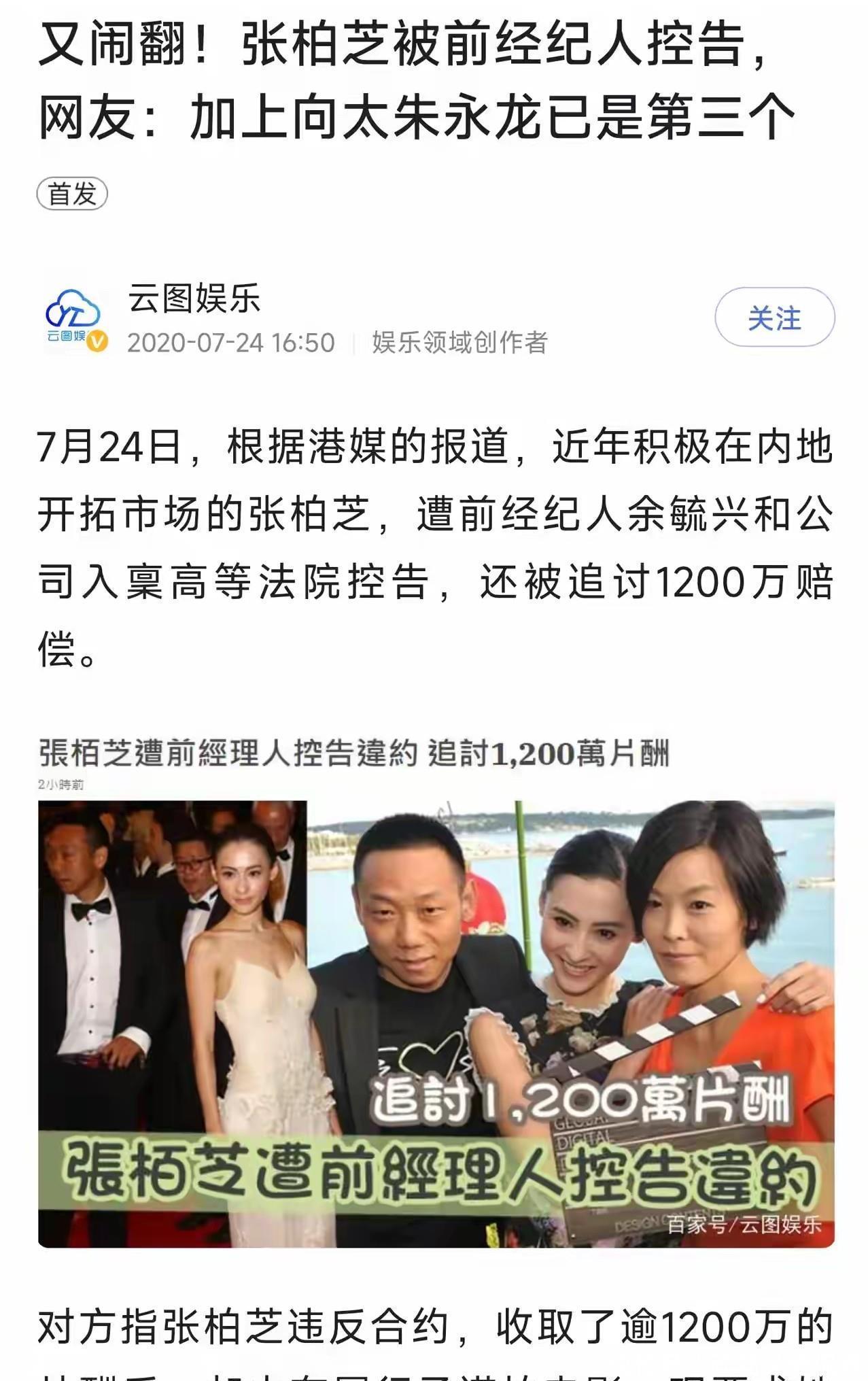Open the 云图娱乐 author name link
The image size is (868, 1381).
point(194,298)
